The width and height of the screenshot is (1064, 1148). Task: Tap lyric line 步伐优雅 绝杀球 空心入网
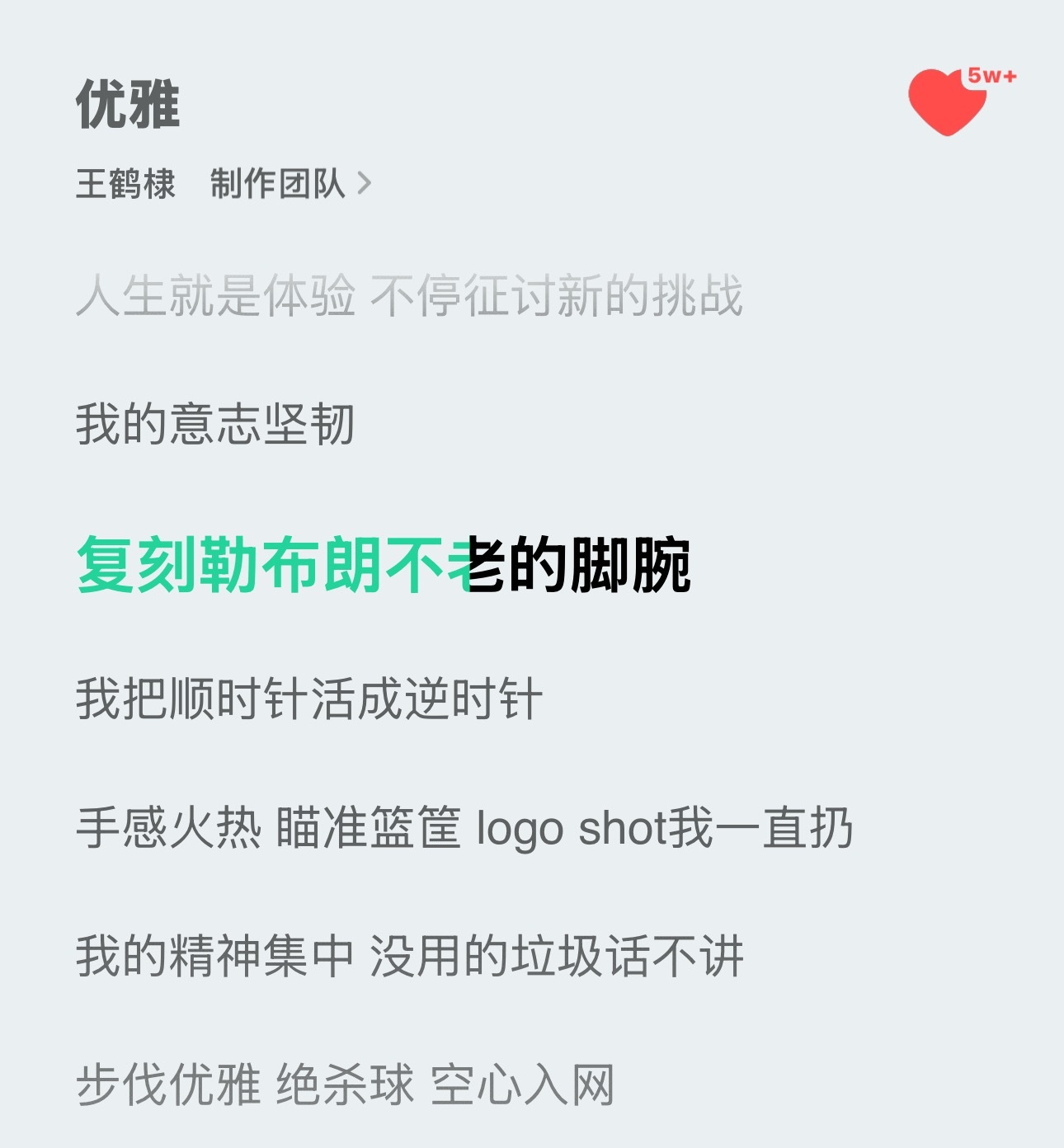coord(346,1086)
